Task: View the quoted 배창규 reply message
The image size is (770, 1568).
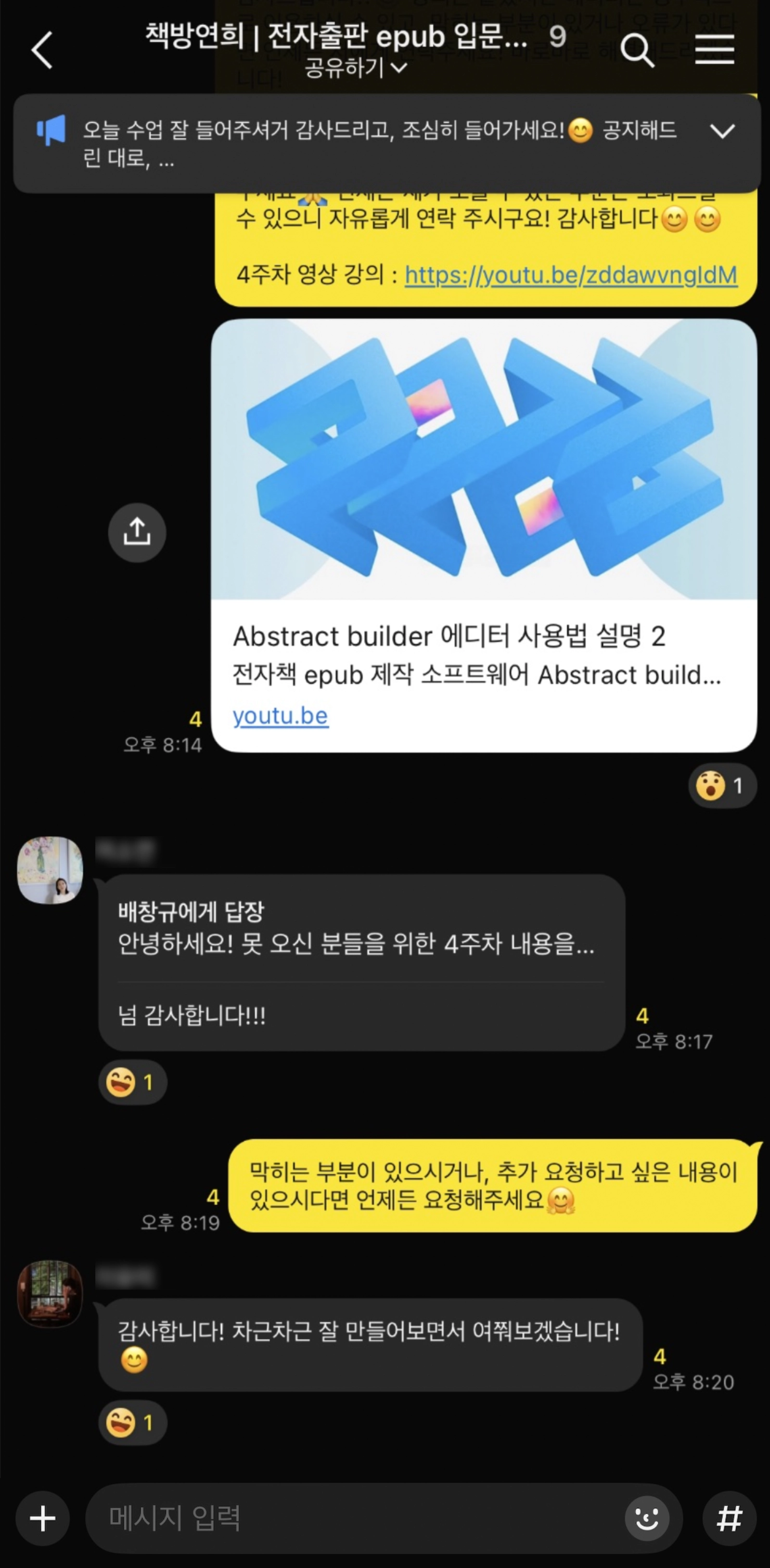Action: coord(356,928)
